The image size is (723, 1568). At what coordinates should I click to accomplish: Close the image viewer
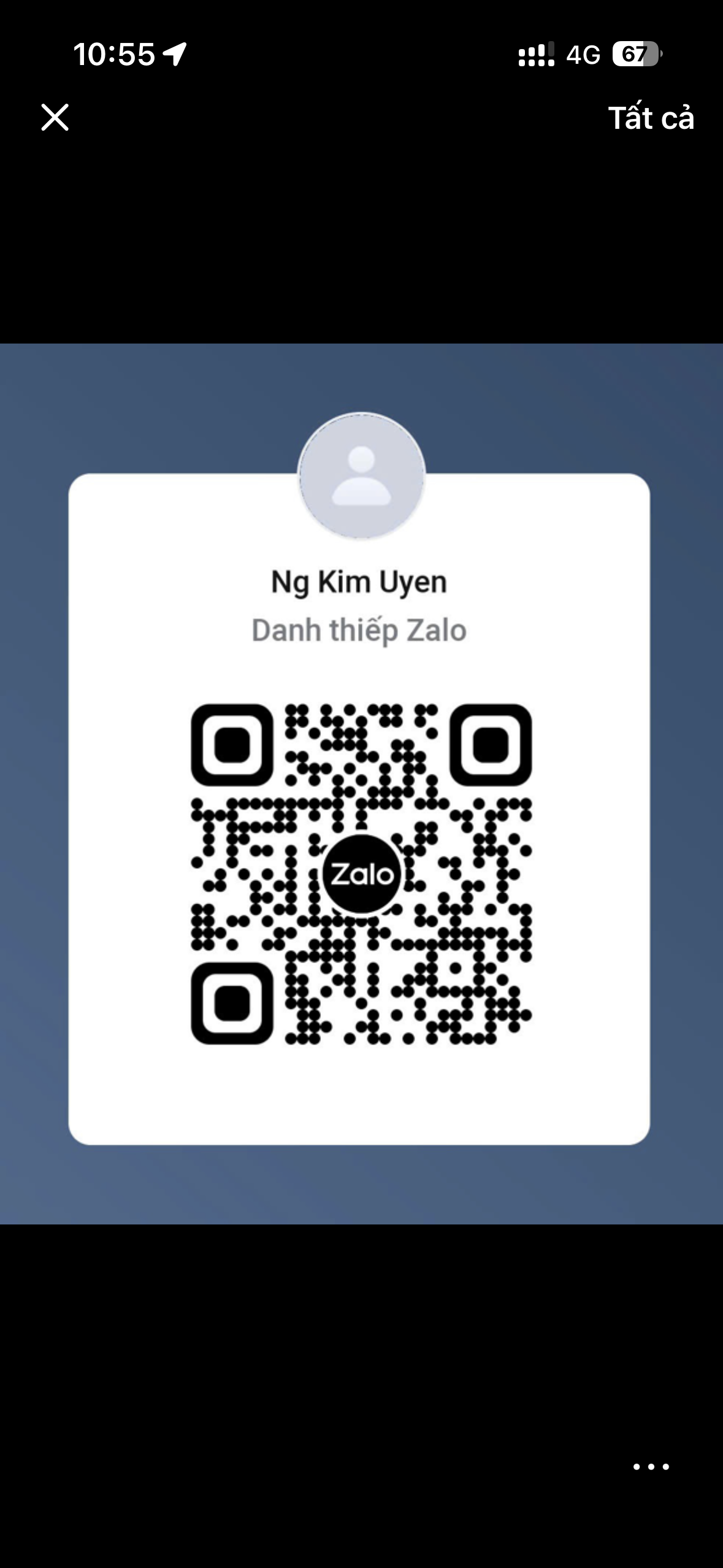point(55,117)
